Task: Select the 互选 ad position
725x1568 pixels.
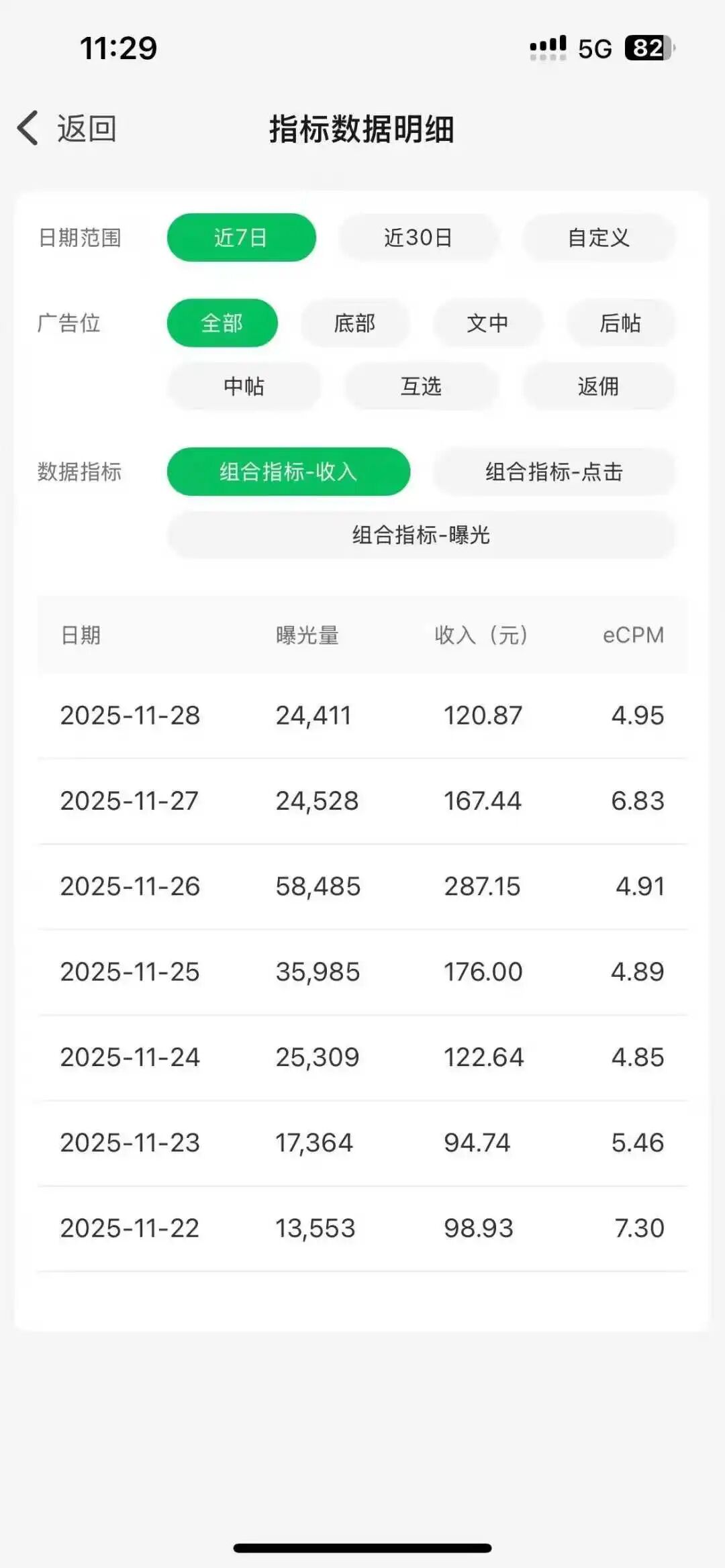Action: (421, 386)
